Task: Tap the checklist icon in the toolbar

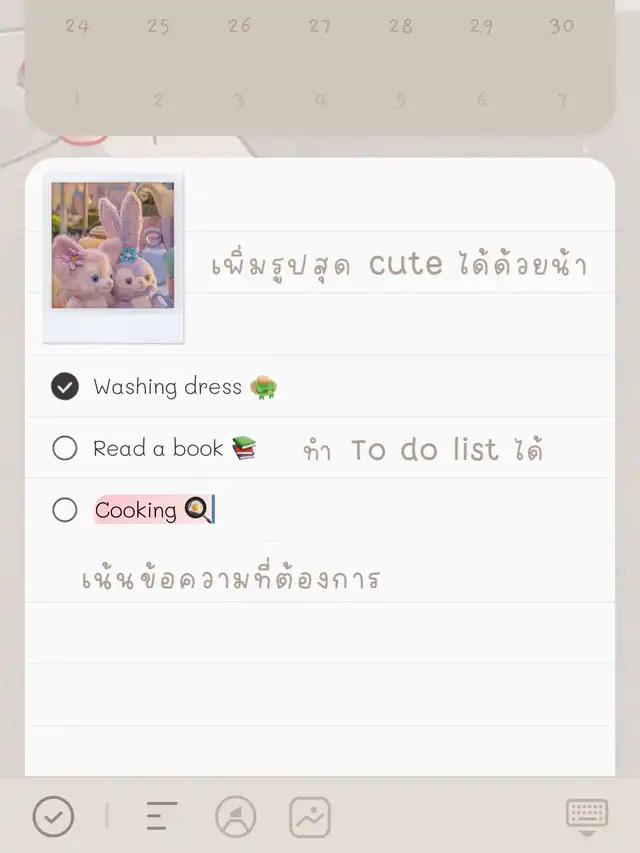Action: pyautogui.click(x=53, y=817)
